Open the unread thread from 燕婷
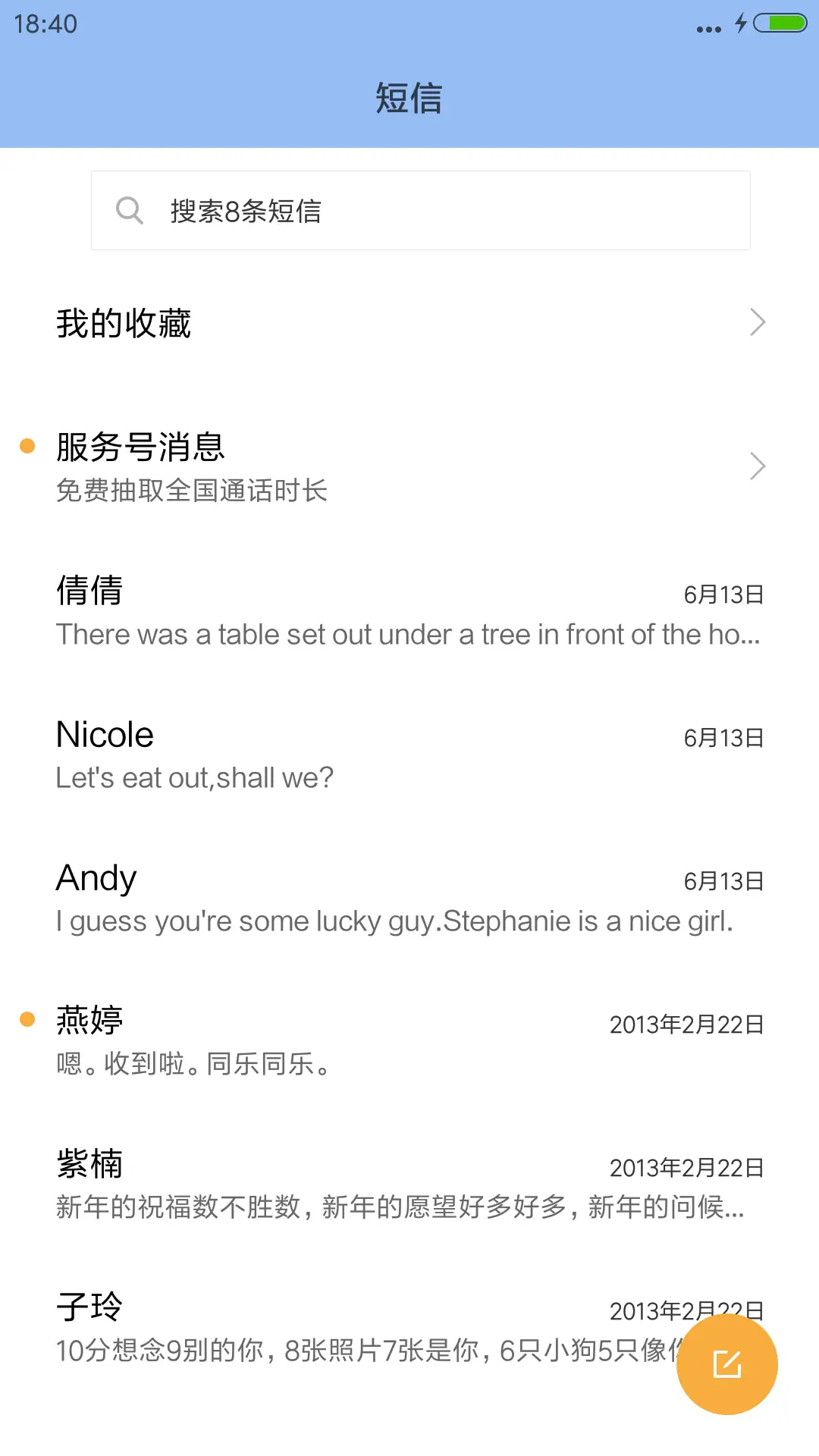This screenshot has height=1456, width=819. coord(409,1041)
